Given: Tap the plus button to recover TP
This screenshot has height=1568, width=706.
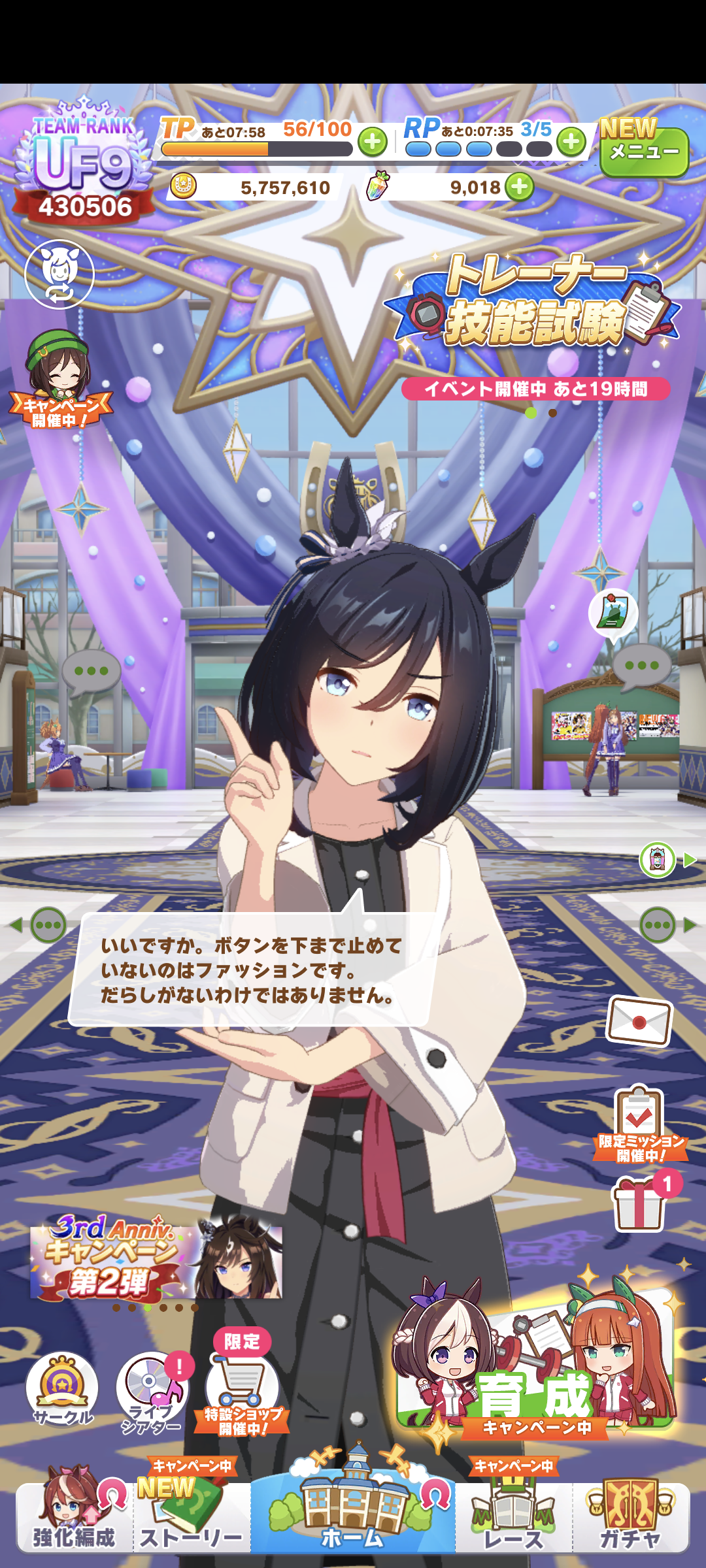Looking at the screenshot, I should tap(373, 142).
